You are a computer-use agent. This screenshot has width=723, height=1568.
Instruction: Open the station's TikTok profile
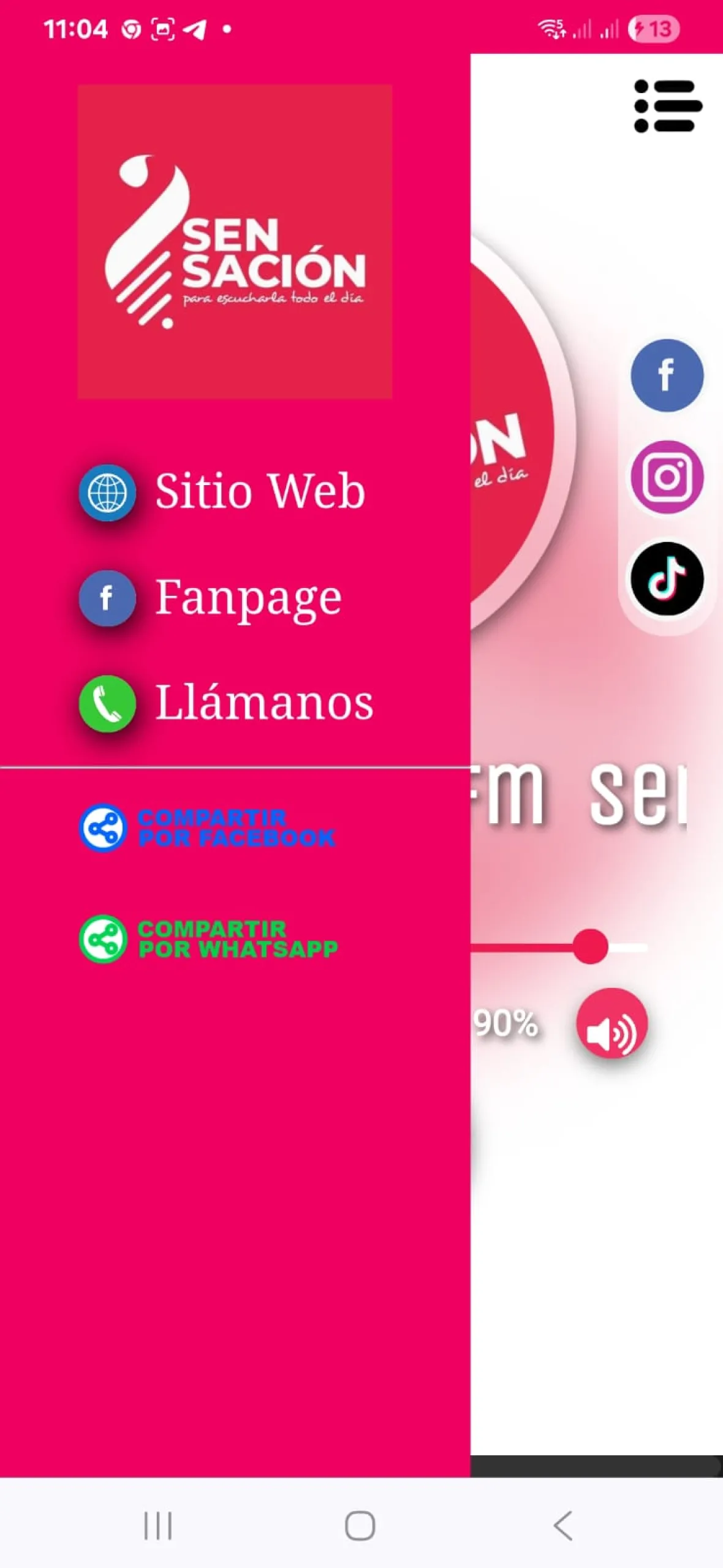coord(667,579)
